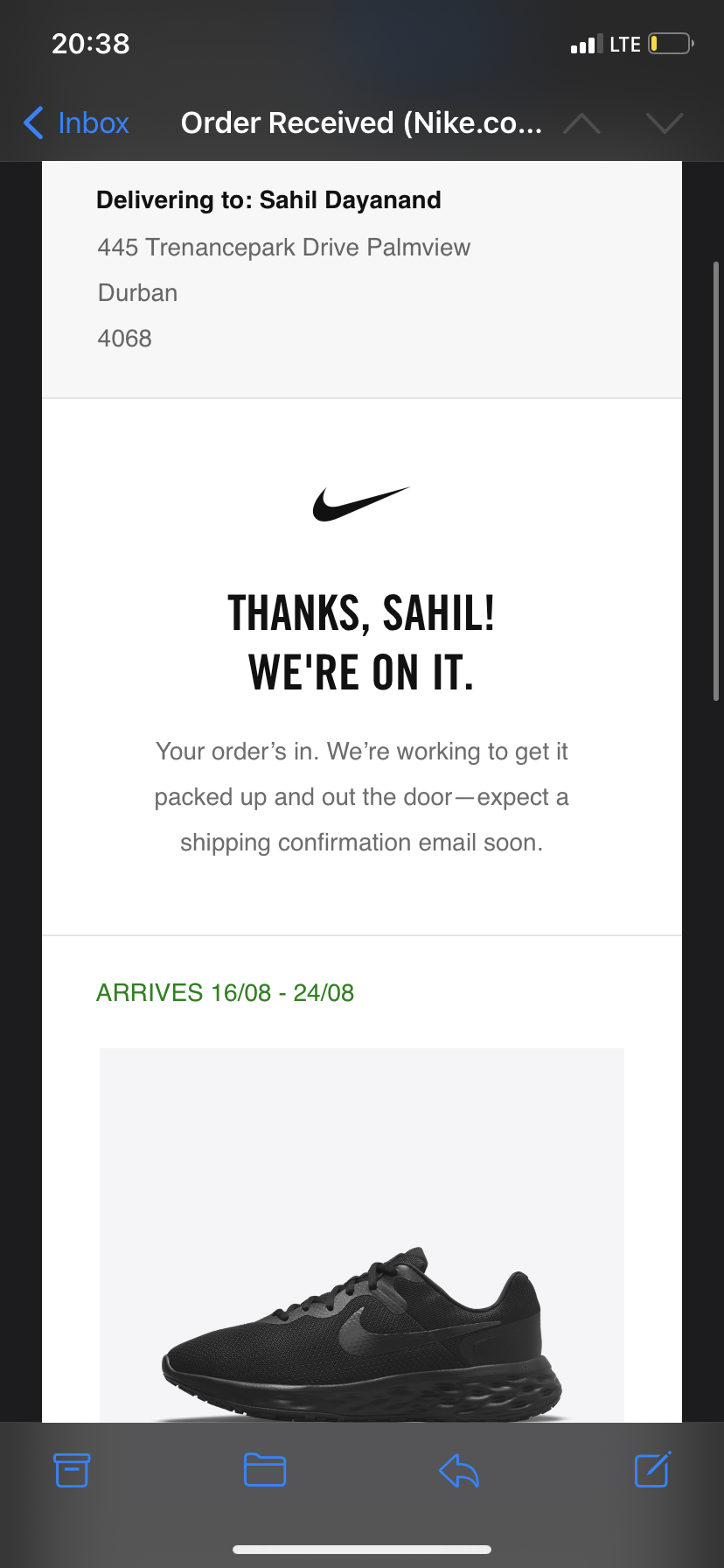This screenshot has width=724, height=1568.
Task: Archive this Nike order email
Action: click(x=72, y=1470)
